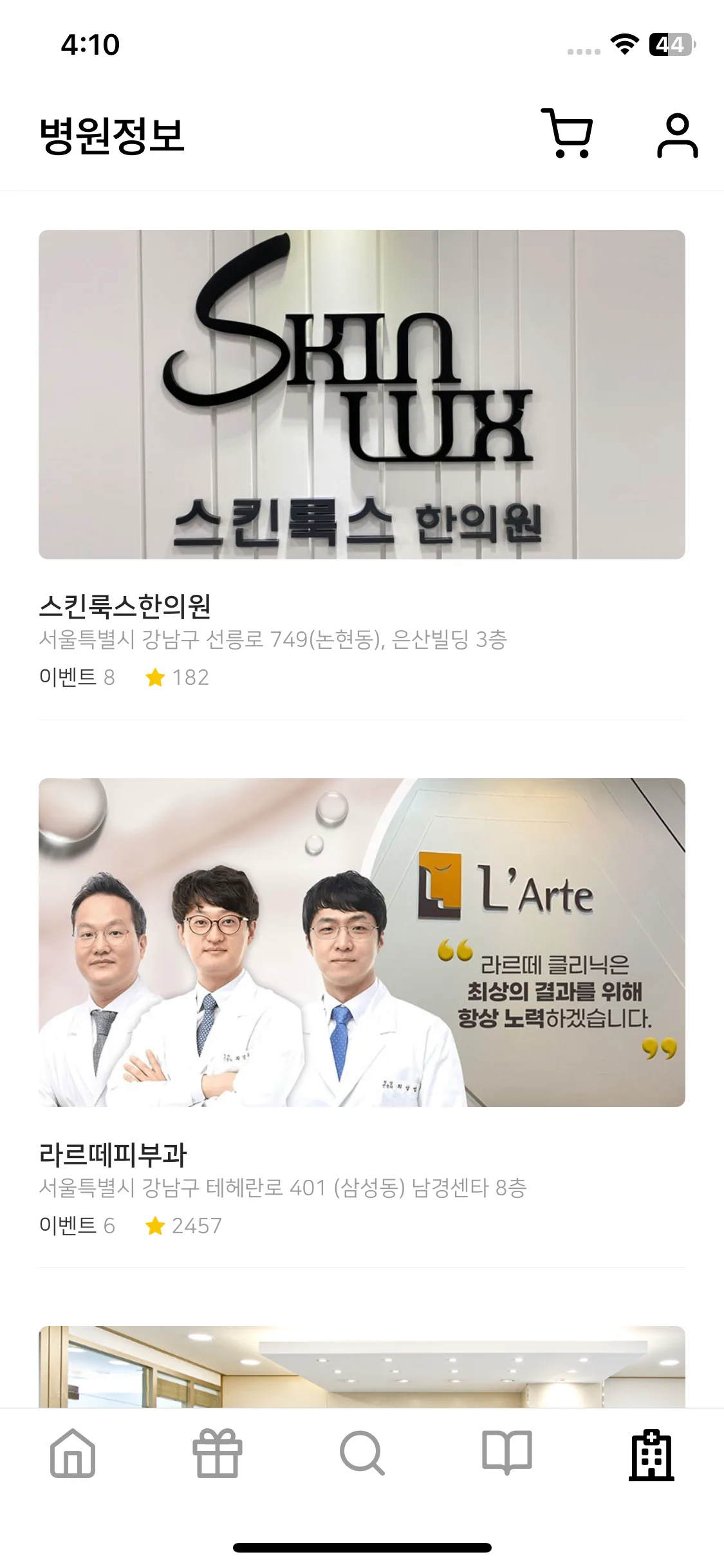The width and height of the screenshot is (724, 1568).
Task: Switch to the home tab
Action: 73,1453
